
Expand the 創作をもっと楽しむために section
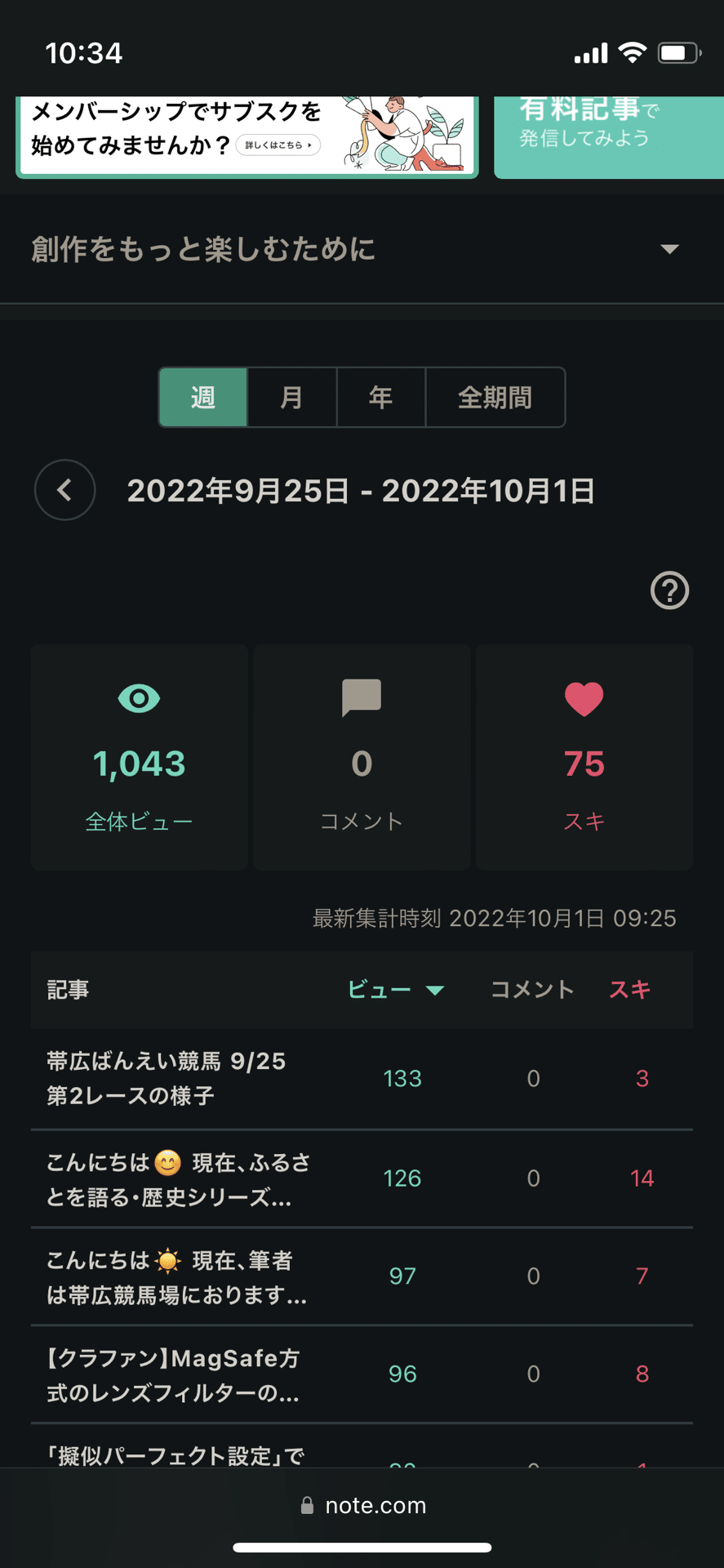tap(669, 249)
